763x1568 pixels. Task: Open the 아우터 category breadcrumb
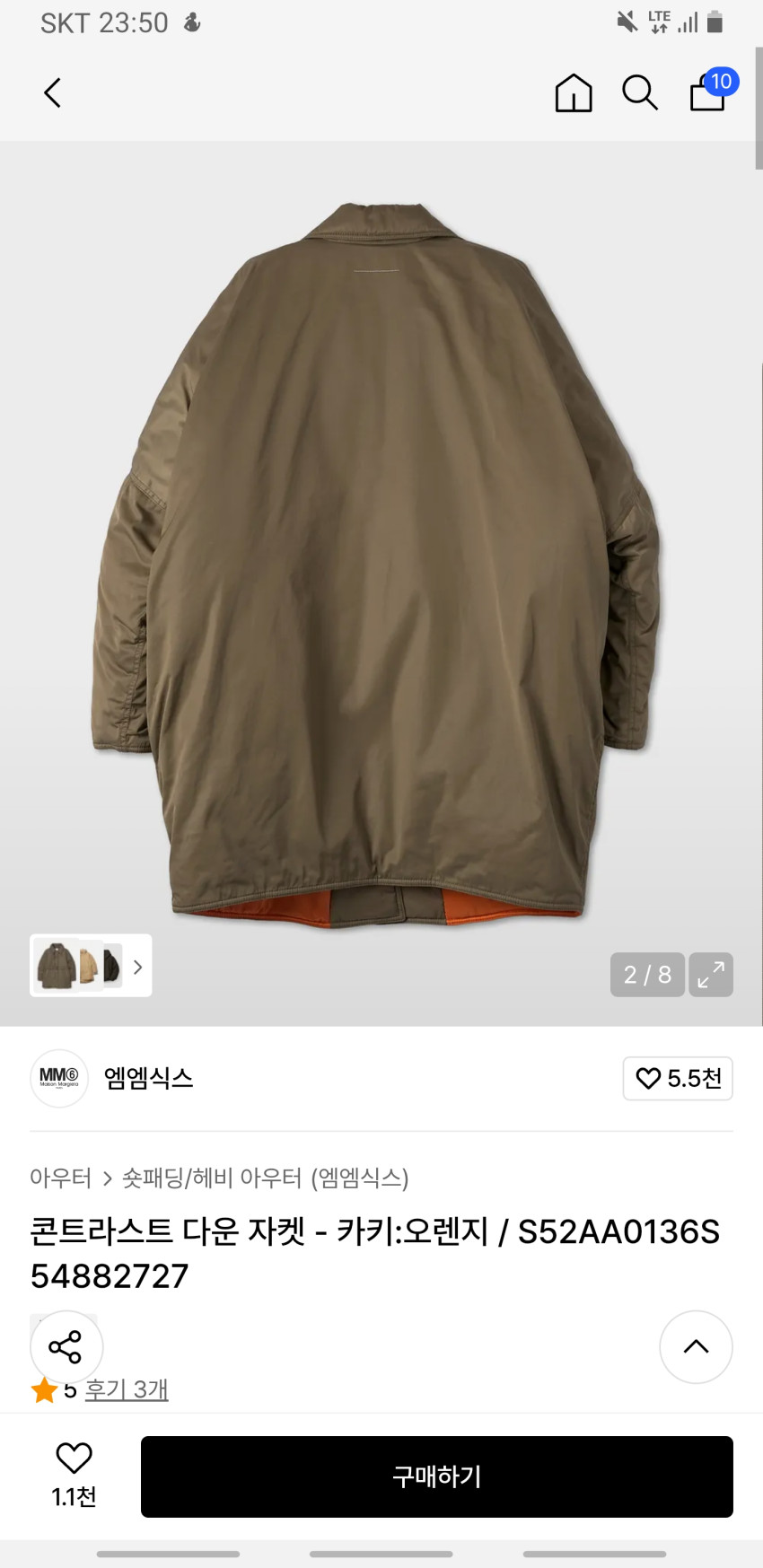click(x=60, y=1178)
